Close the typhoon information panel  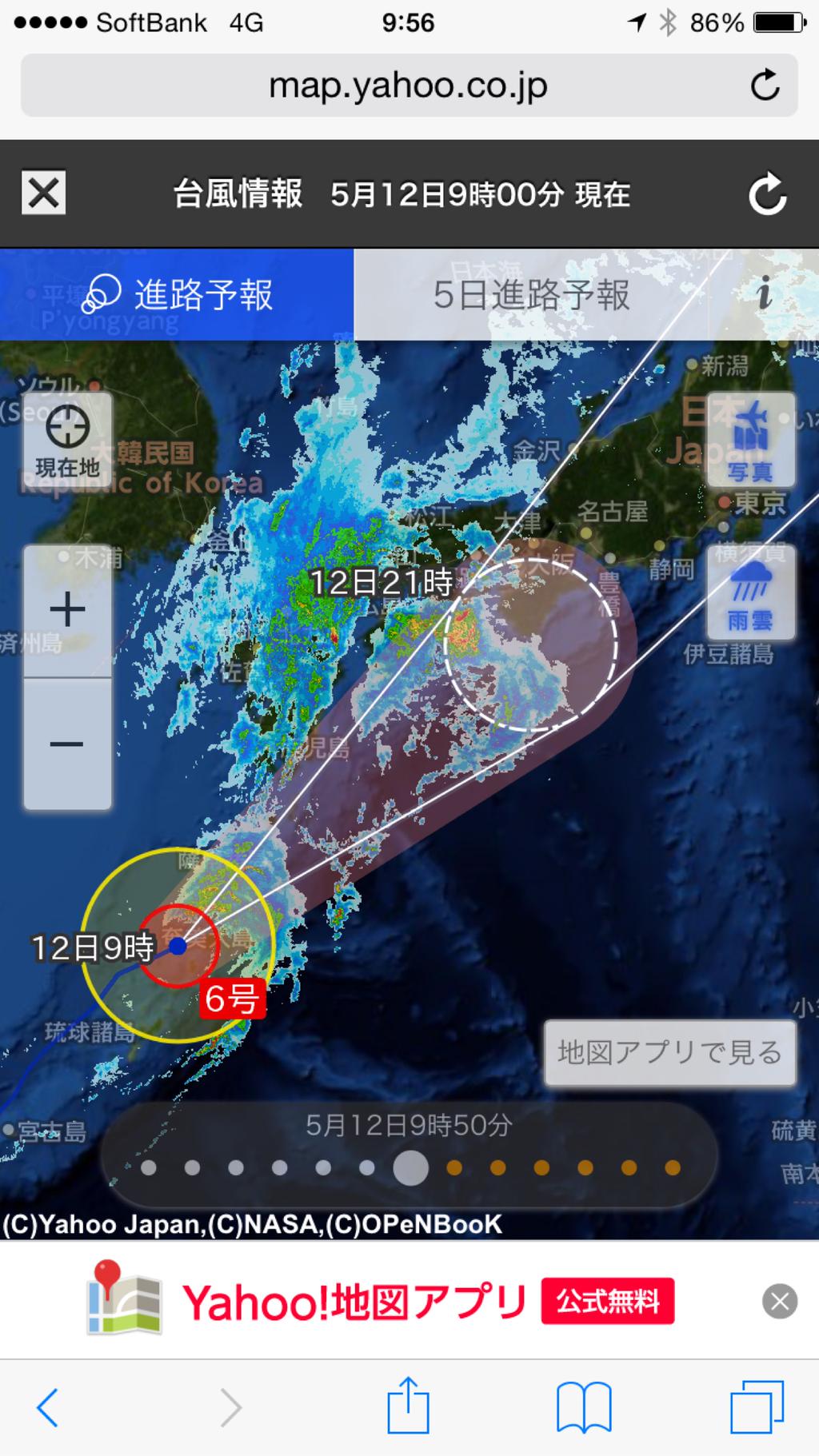(44, 193)
